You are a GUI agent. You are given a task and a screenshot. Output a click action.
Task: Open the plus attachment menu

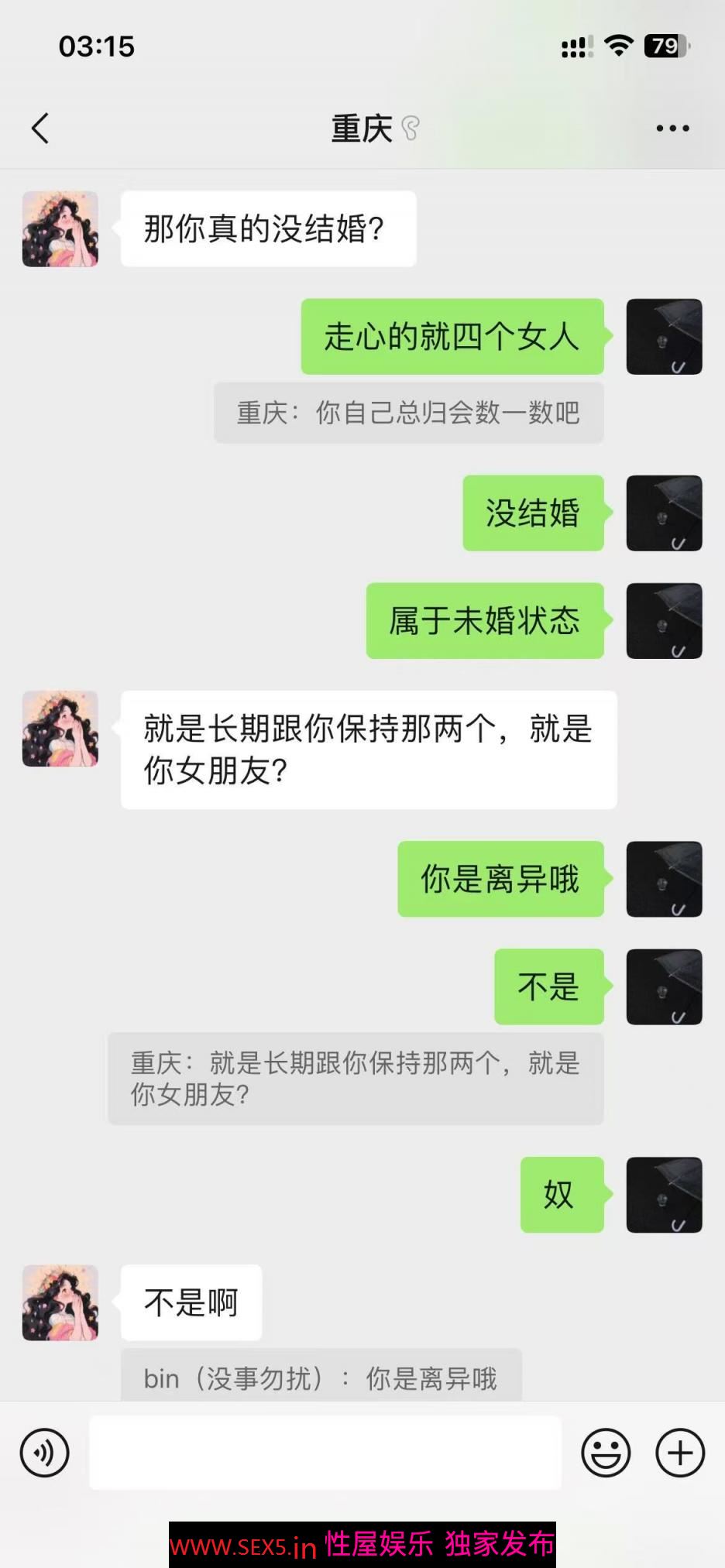pos(679,1453)
